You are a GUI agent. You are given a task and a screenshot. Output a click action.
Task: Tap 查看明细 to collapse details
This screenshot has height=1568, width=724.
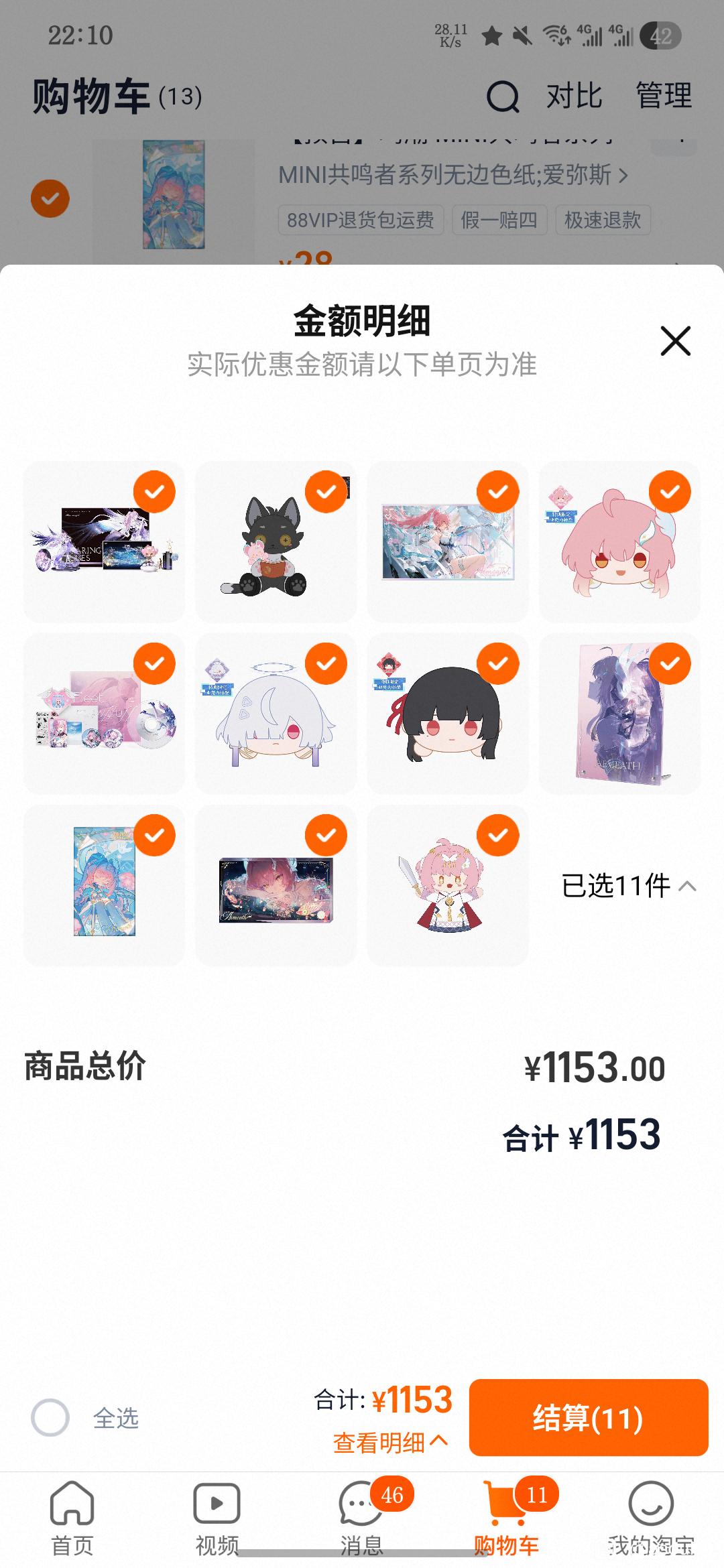tap(390, 1442)
